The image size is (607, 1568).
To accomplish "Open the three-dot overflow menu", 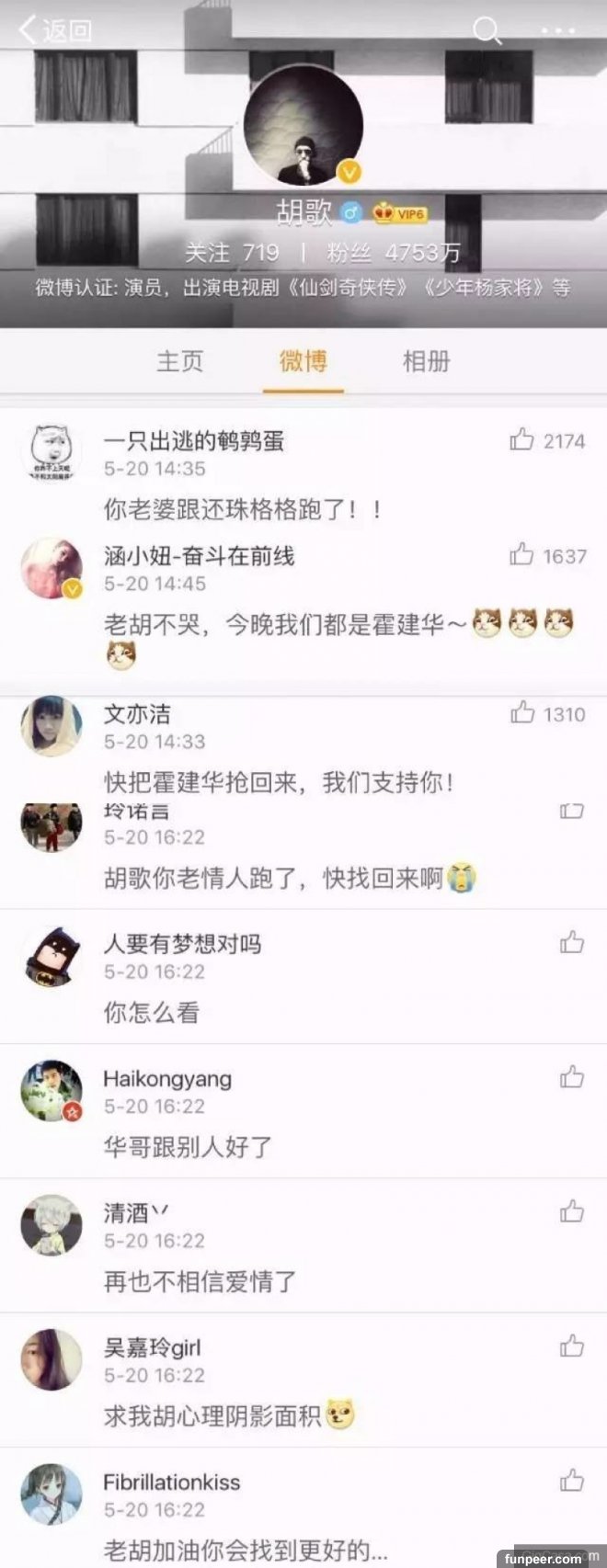I will pos(558,31).
